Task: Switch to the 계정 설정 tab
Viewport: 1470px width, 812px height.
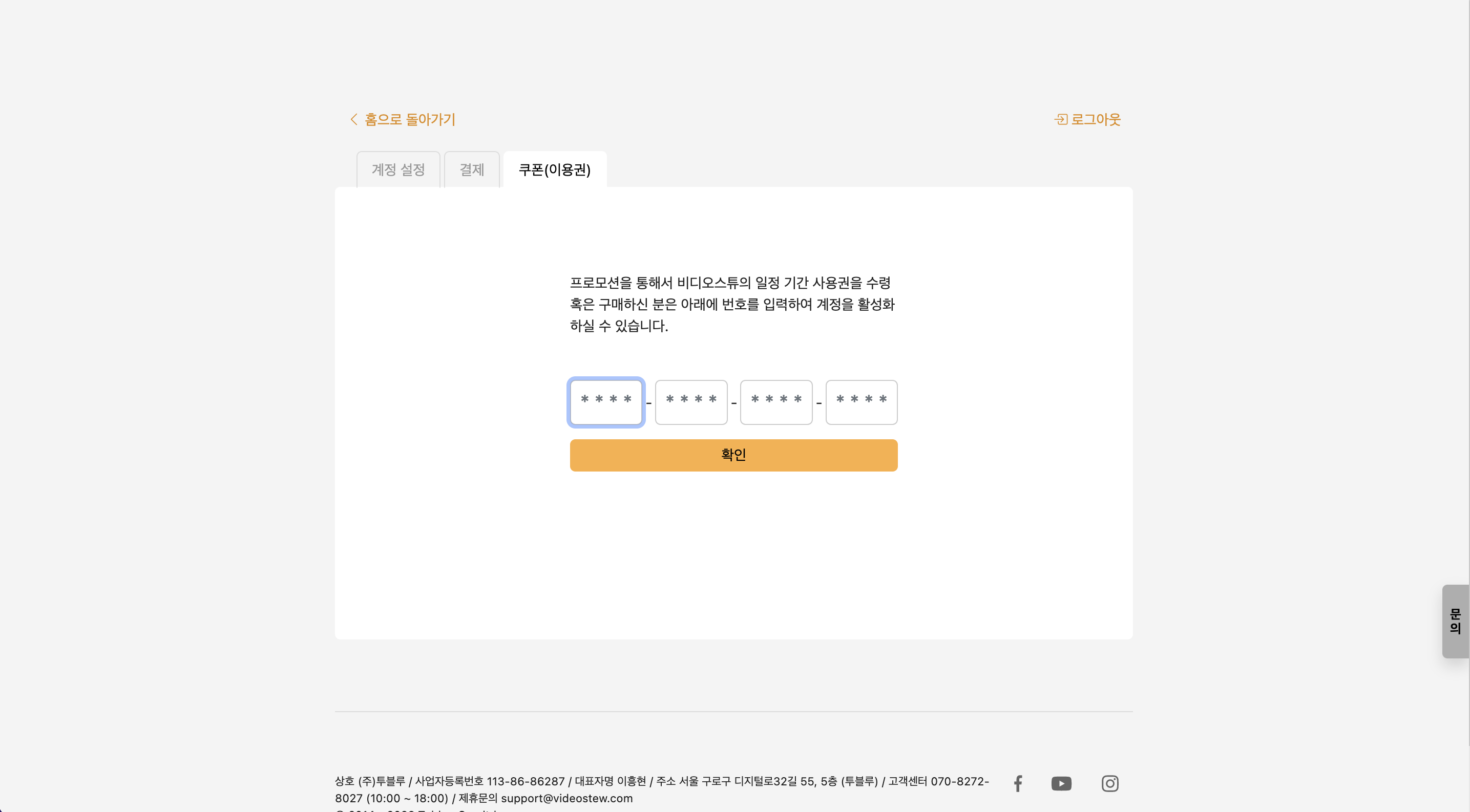Action: pyautogui.click(x=398, y=170)
